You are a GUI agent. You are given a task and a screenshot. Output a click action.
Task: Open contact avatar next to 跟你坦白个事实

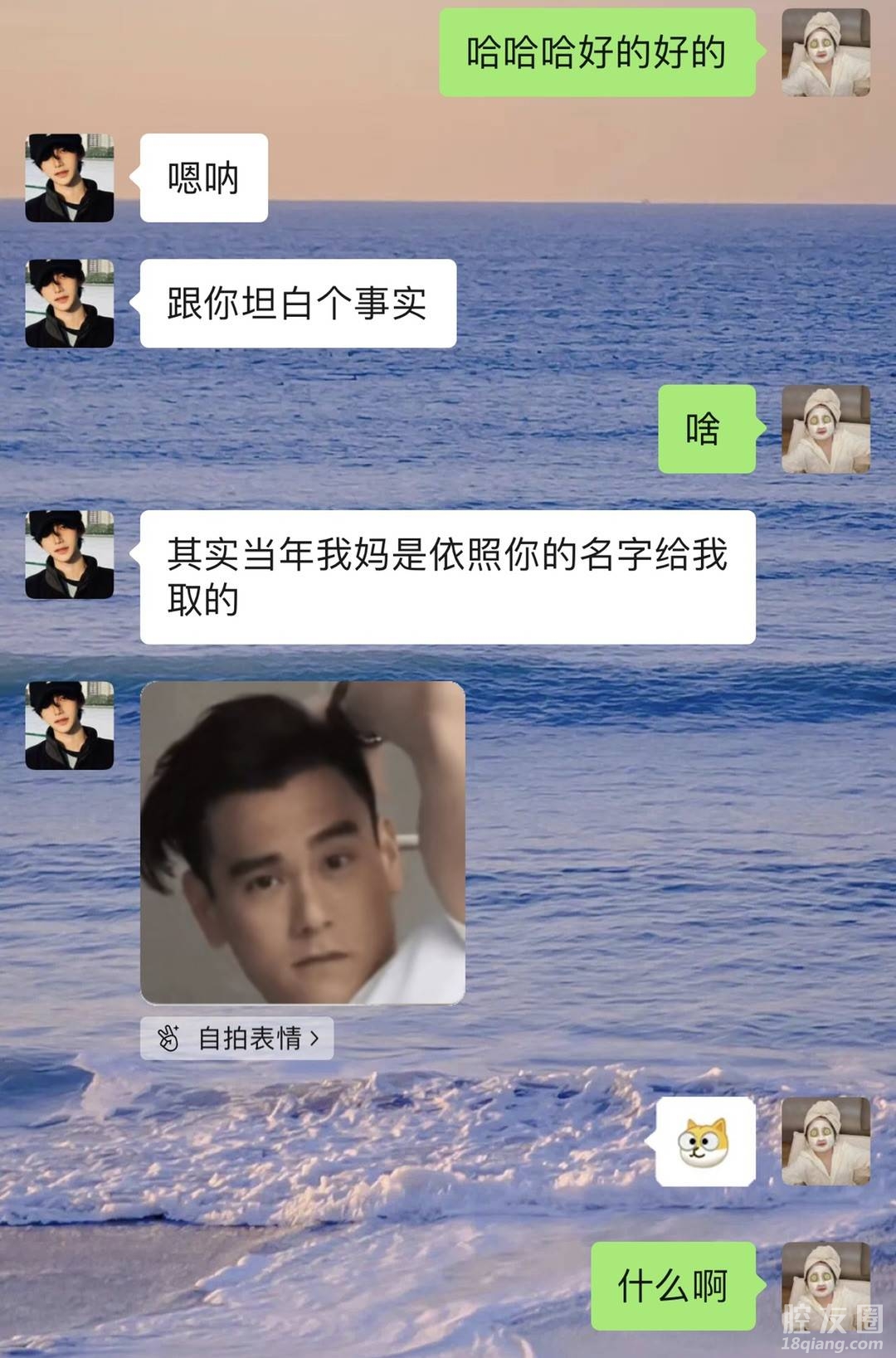[x=70, y=303]
